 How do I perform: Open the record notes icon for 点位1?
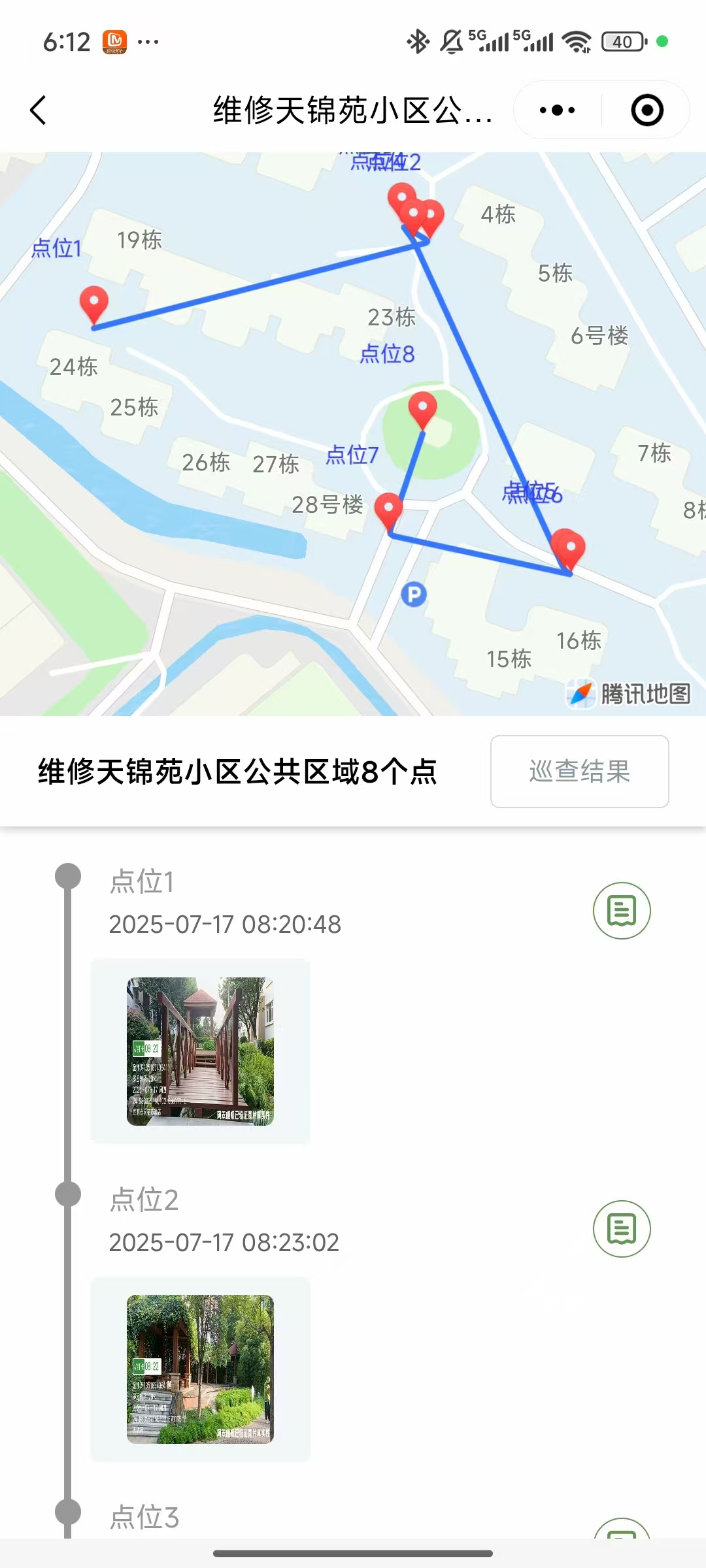(x=621, y=911)
